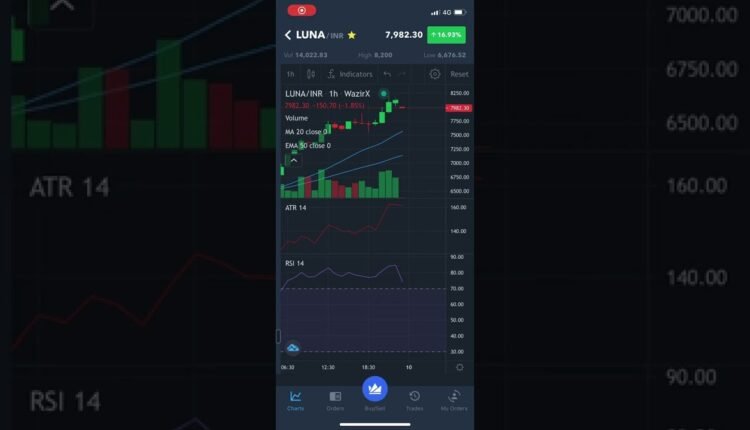
Task: Undo the last chart change
Action: [x=386, y=74]
